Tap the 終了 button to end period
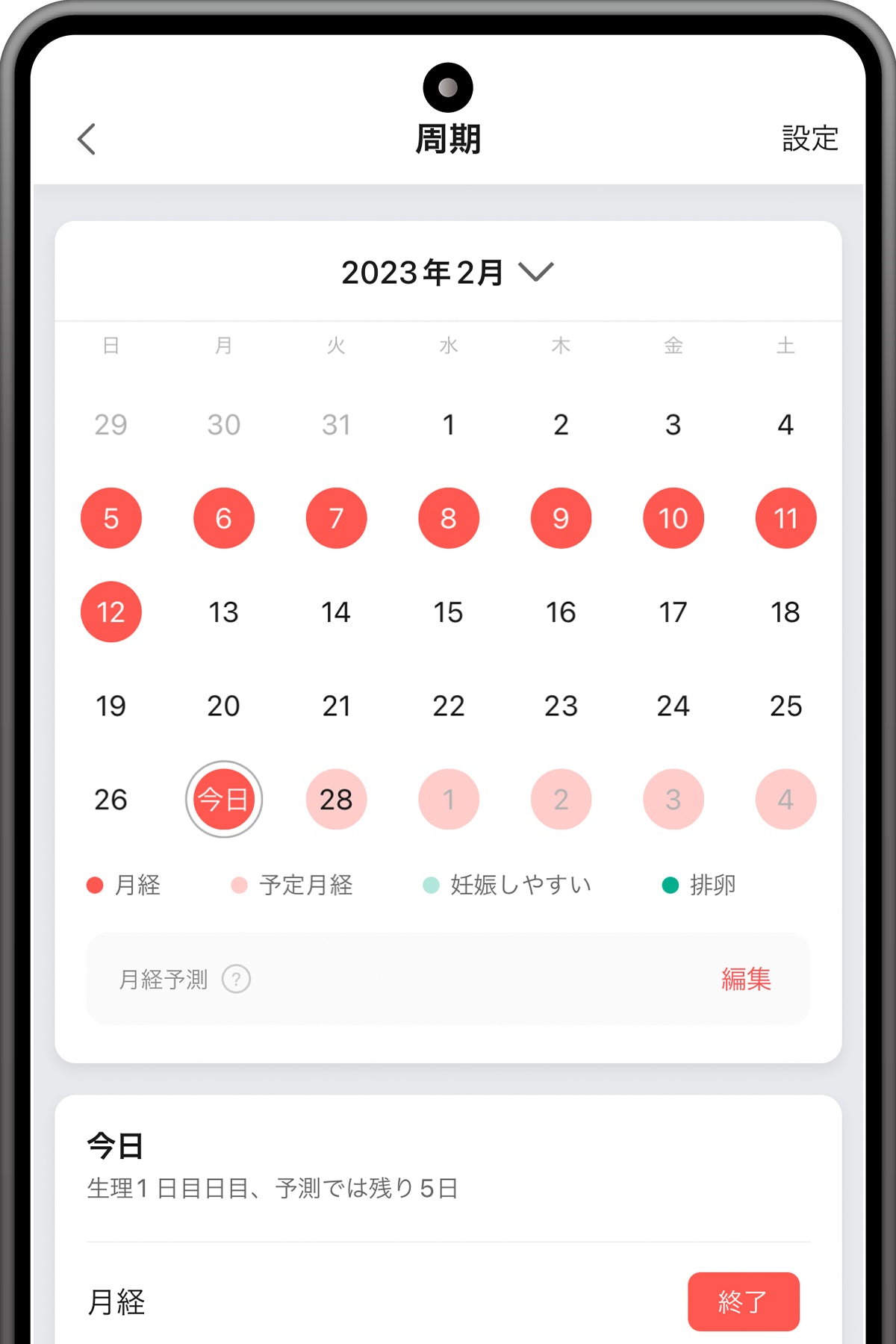This screenshot has width=896, height=1344. (743, 1301)
